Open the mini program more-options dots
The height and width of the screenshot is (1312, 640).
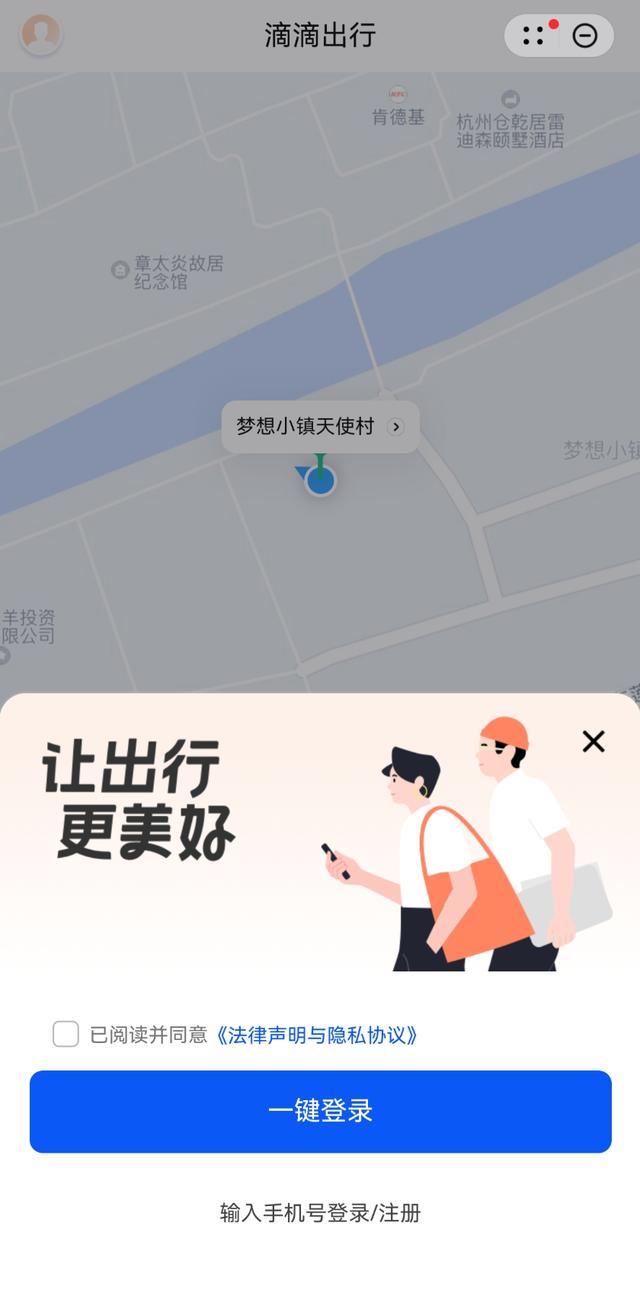(x=534, y=36)
